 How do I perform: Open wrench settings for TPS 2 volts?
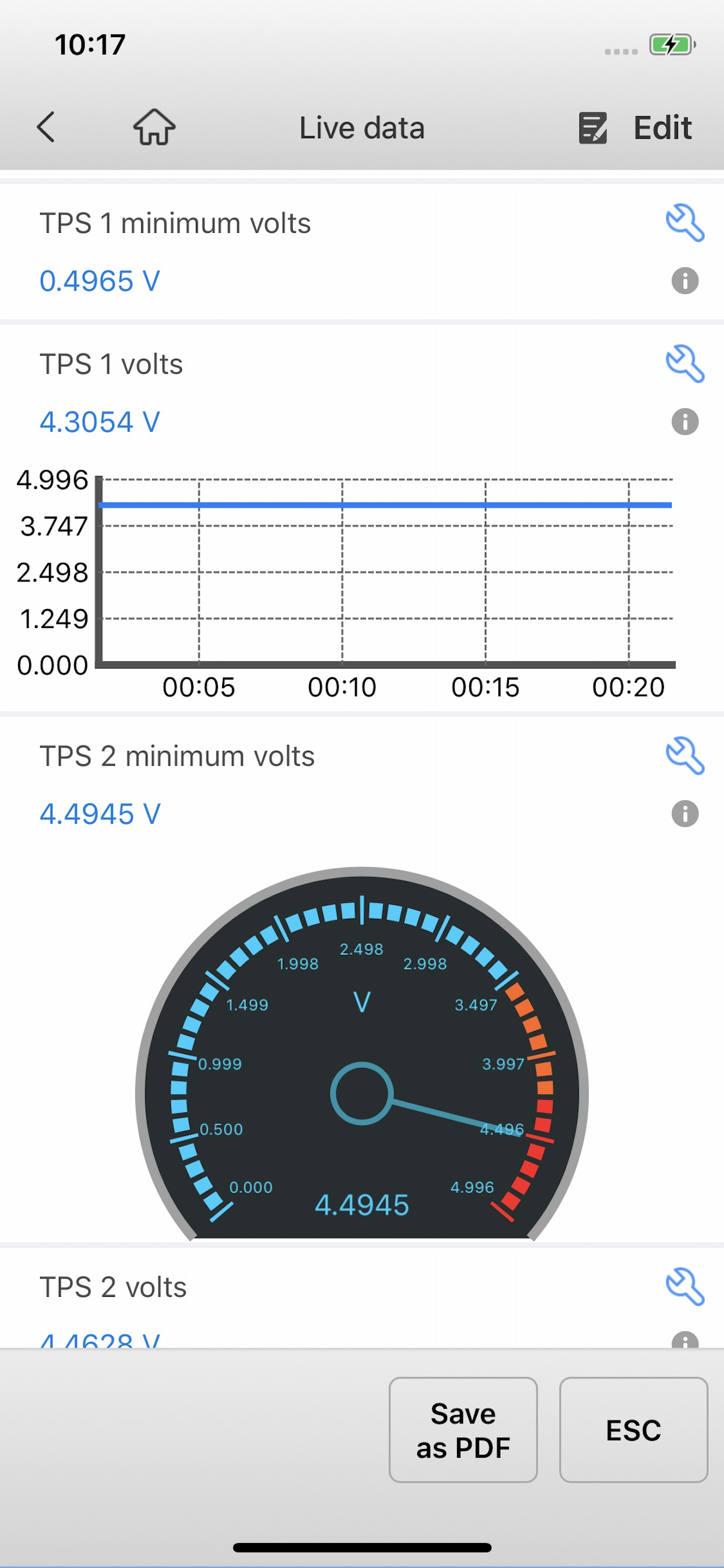click(x=685, y=1287)
